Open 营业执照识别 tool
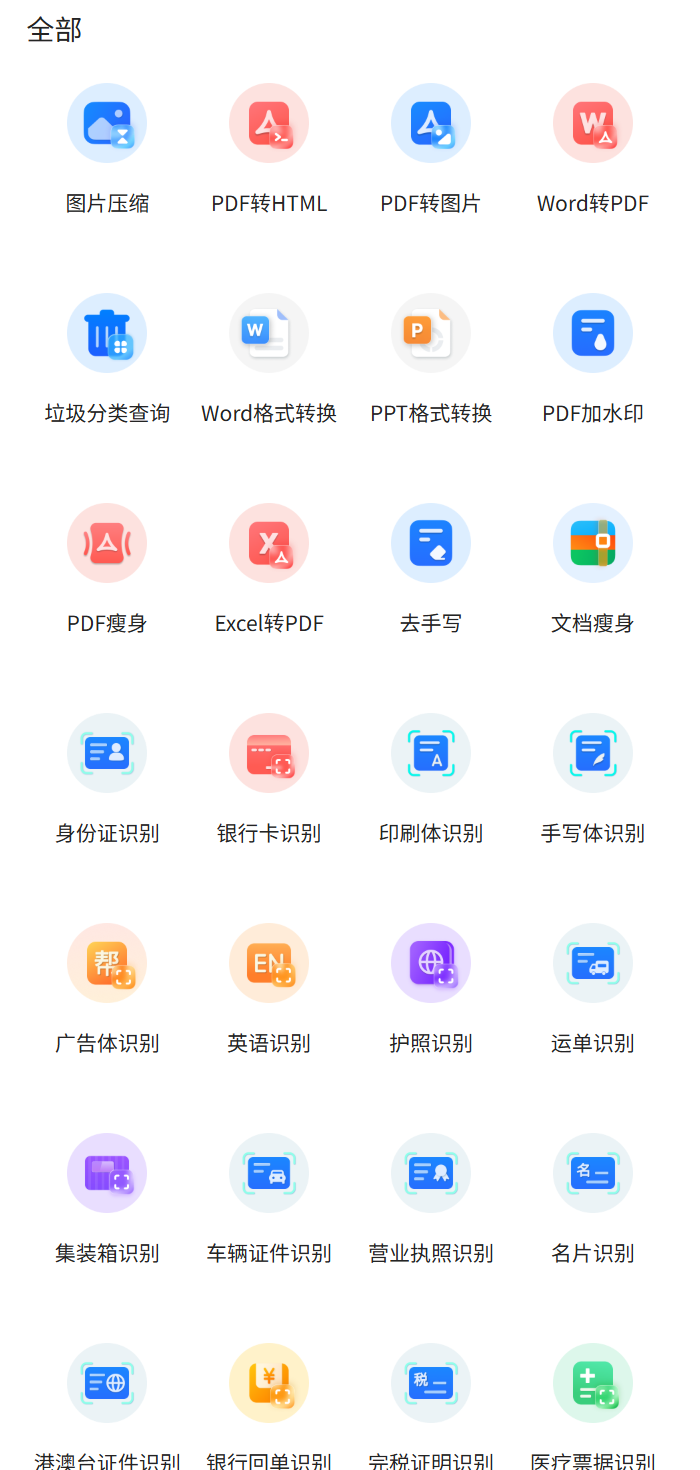This screenshot has height=1470, width=700. click(x=431, y=1173)
